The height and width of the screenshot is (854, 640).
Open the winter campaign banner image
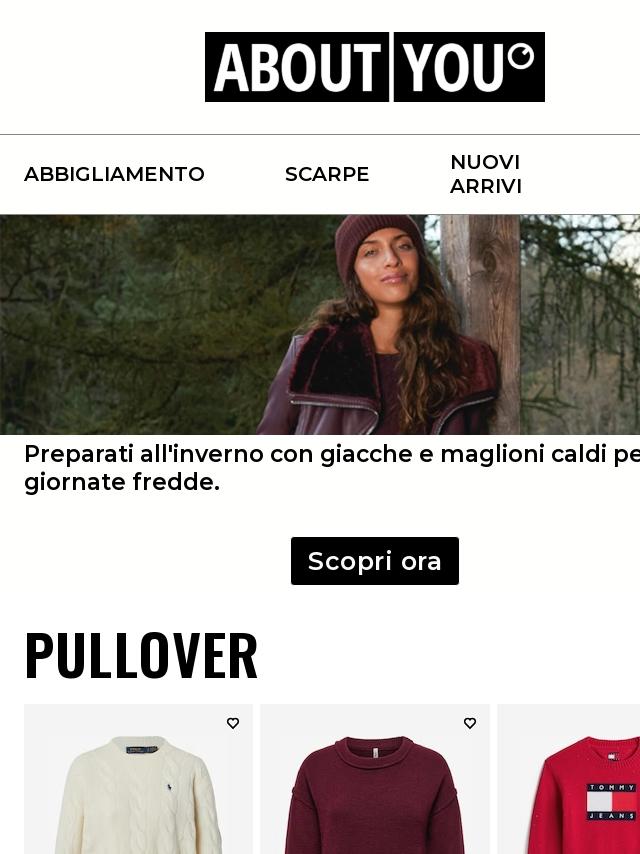[x=320, y=325]
